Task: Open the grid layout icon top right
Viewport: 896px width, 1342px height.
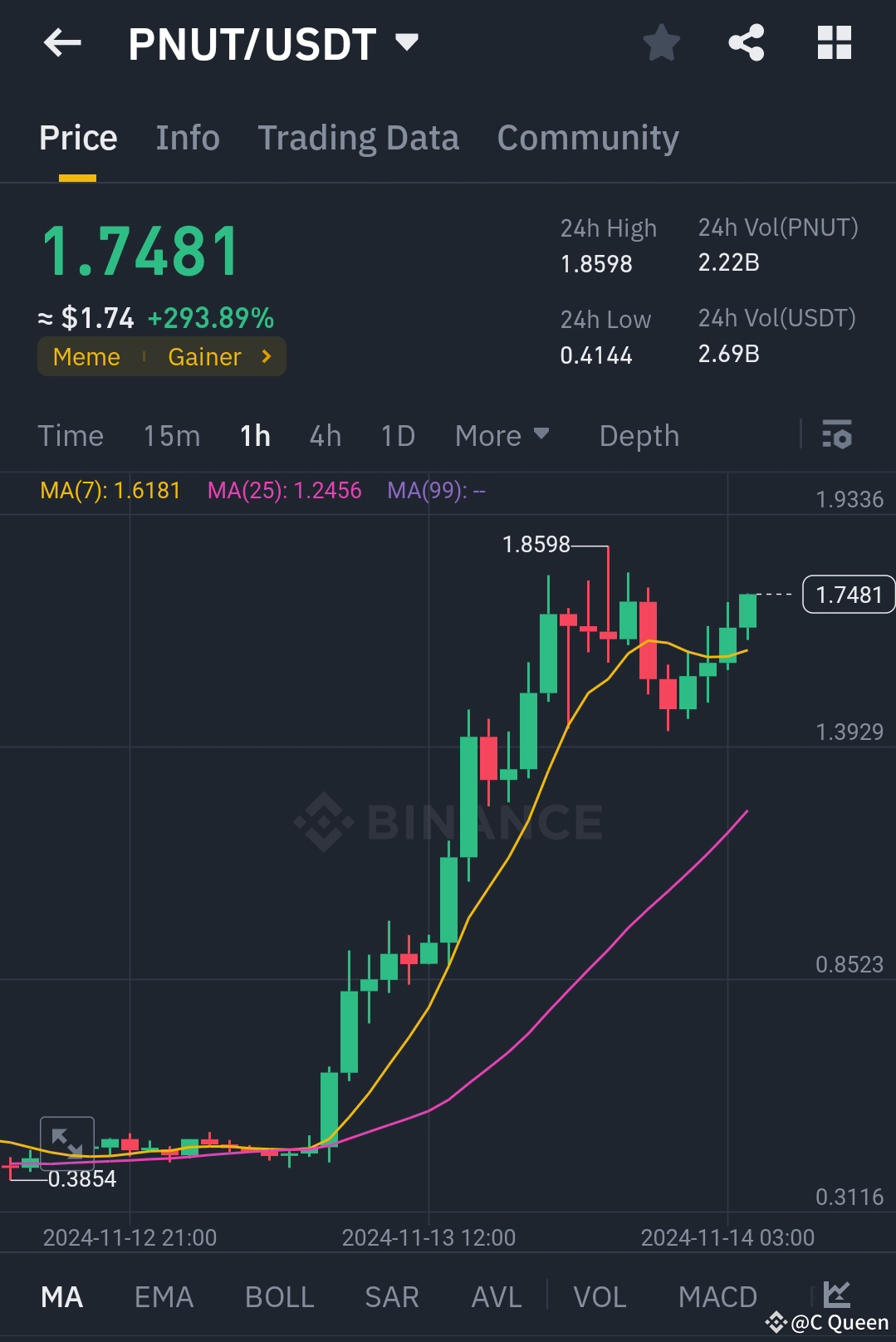Action: [x=835, y=43]
